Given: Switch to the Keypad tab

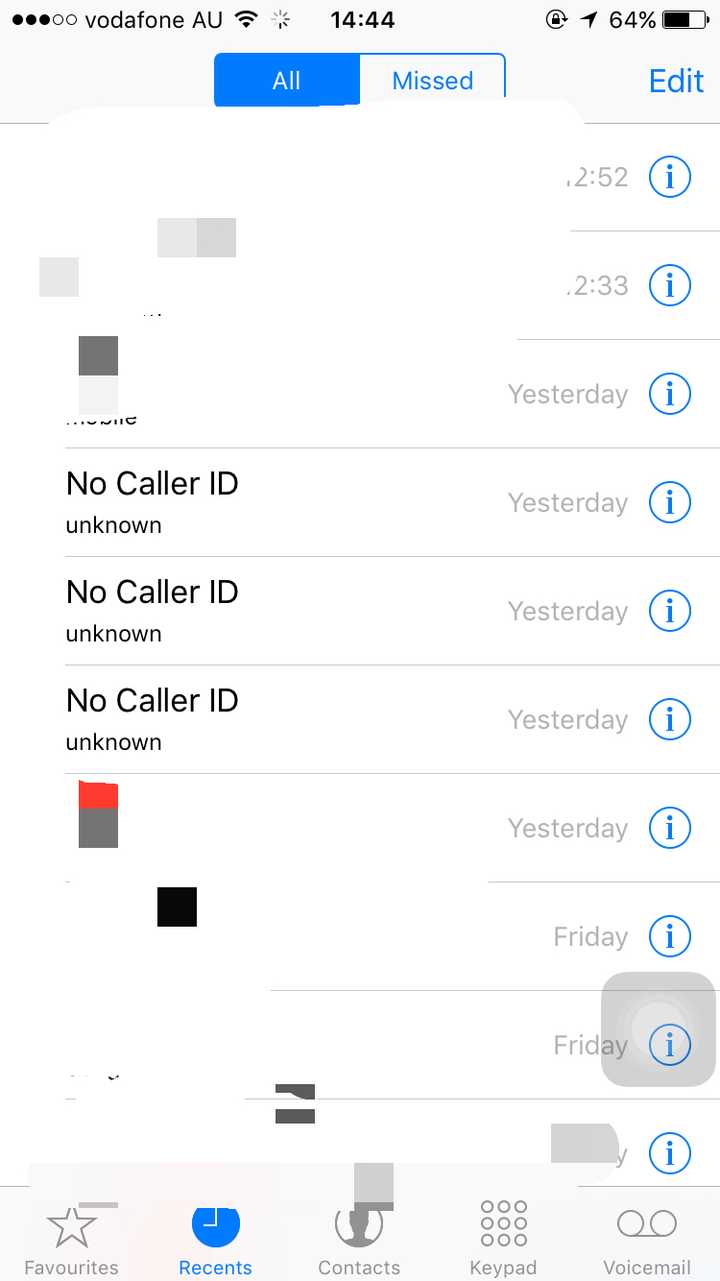Looking at the screenshot, I should click(503, 1240).
